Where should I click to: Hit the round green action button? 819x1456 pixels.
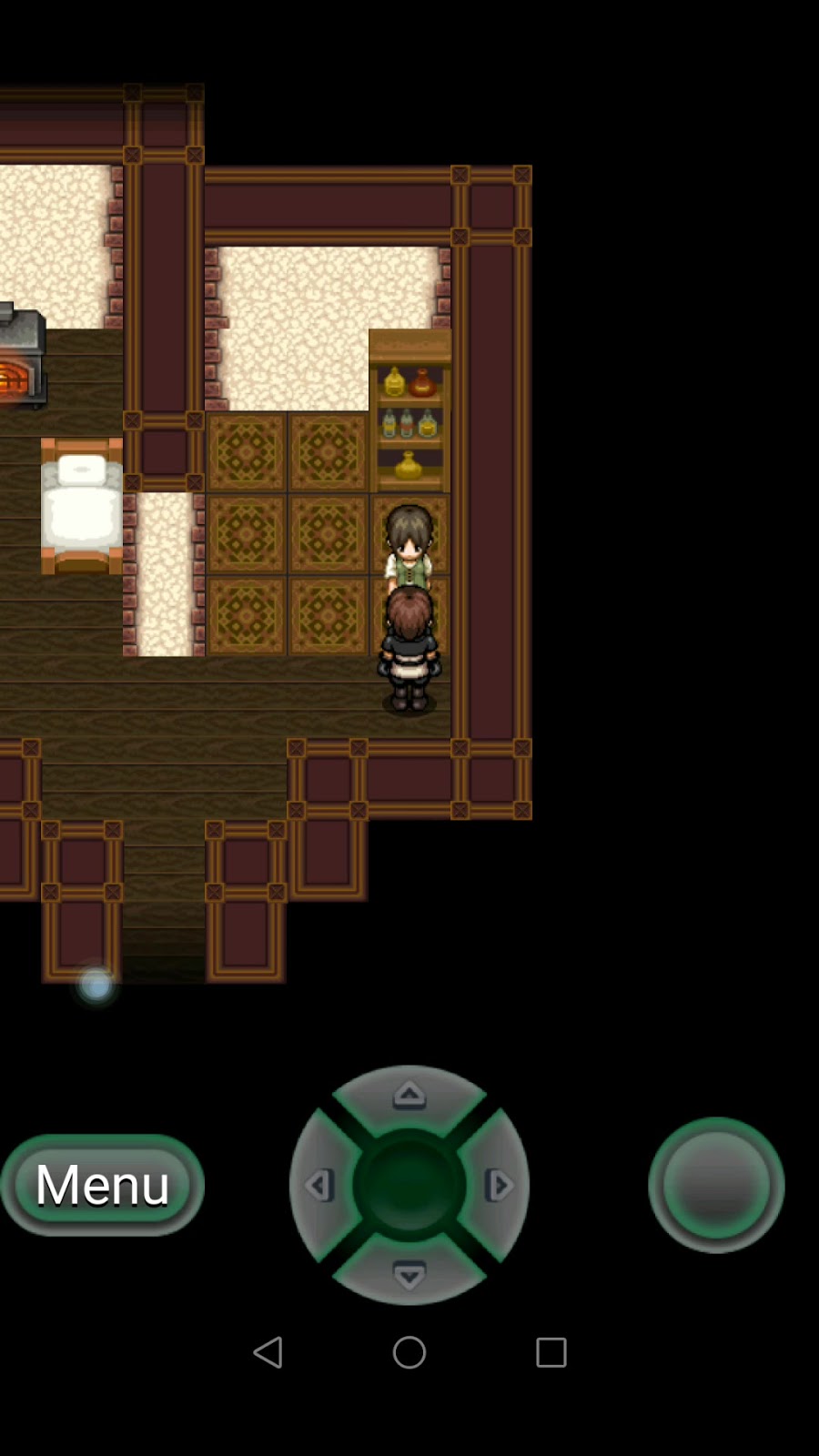click(x=716, y=1185)
